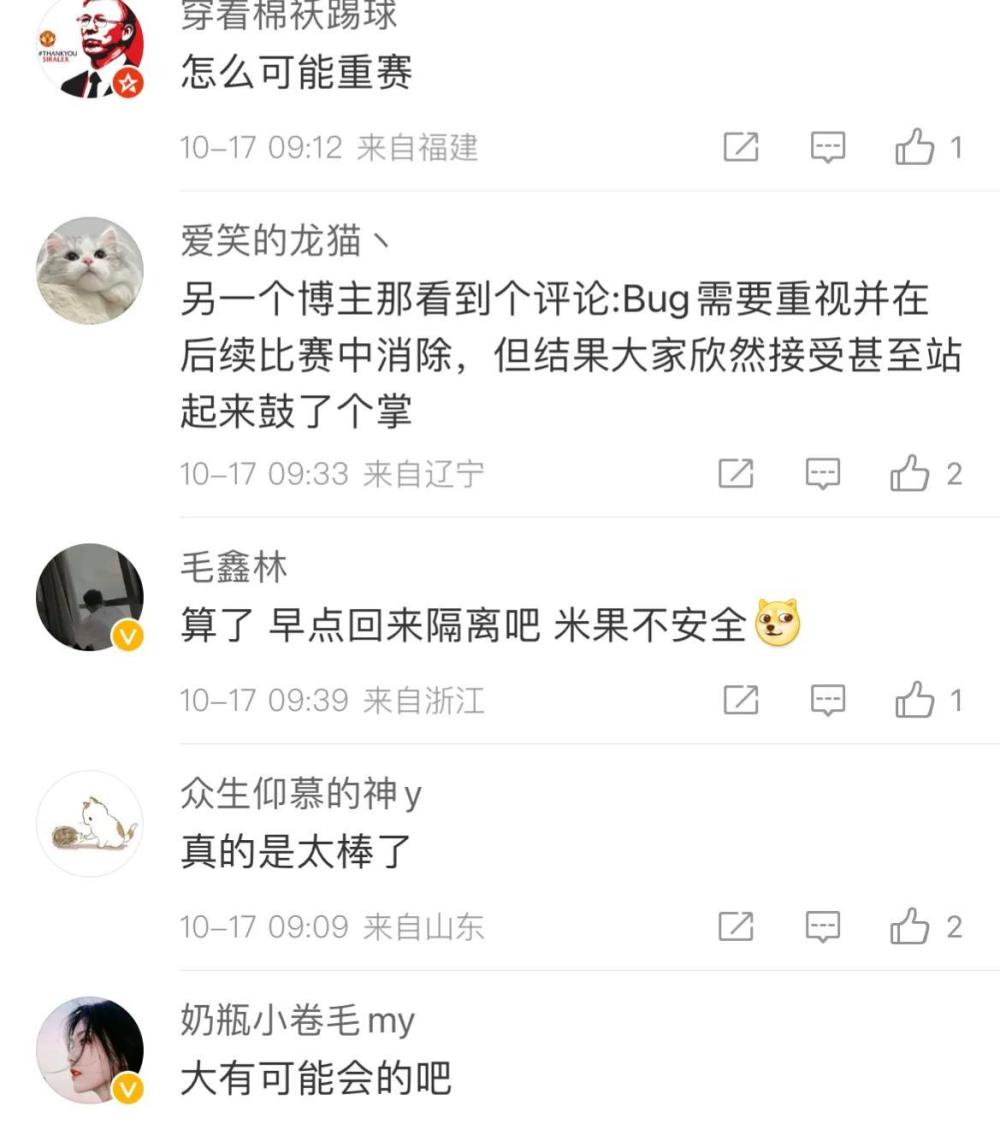The height and width of the screenshot is (1124, 1000).
Task: Visit username 奶瓶小卷毛my's profile
Action: point(297,1021)
